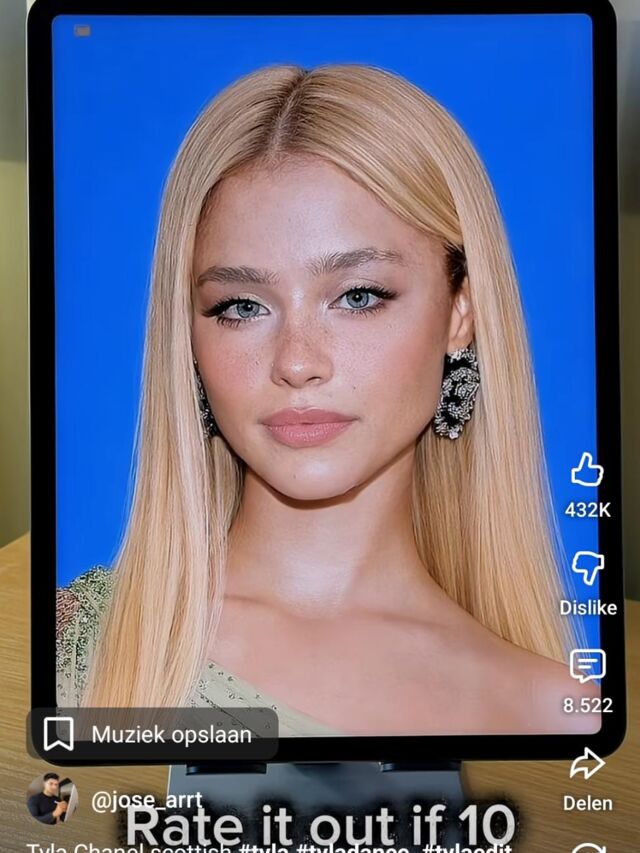The image size is (640, 853).
Task: Share the video via Delen
Action: (x=587, y=765)
